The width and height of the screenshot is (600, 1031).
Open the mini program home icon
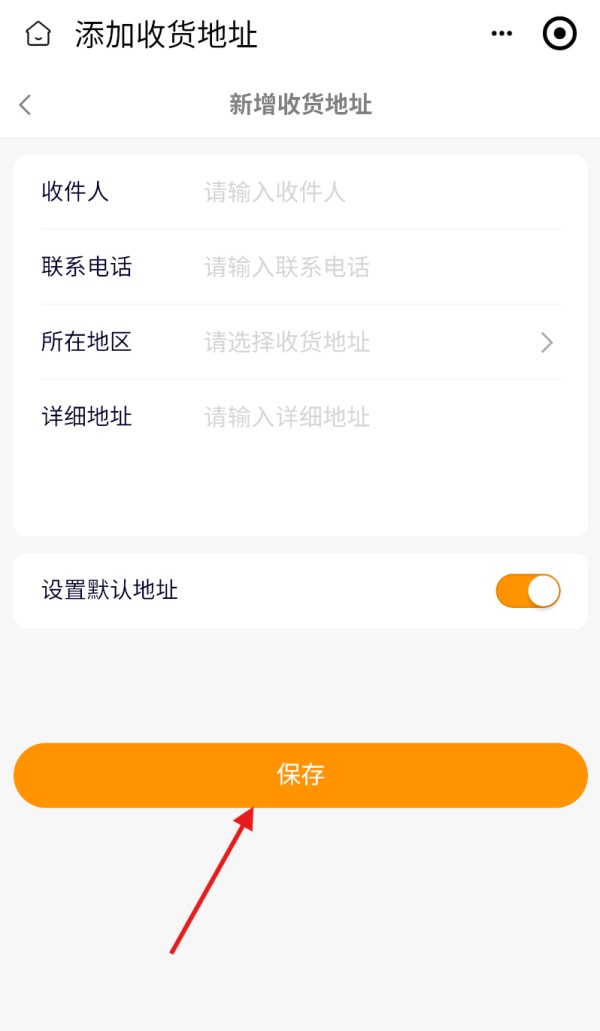pyautogui.click(x=38, y=34)
